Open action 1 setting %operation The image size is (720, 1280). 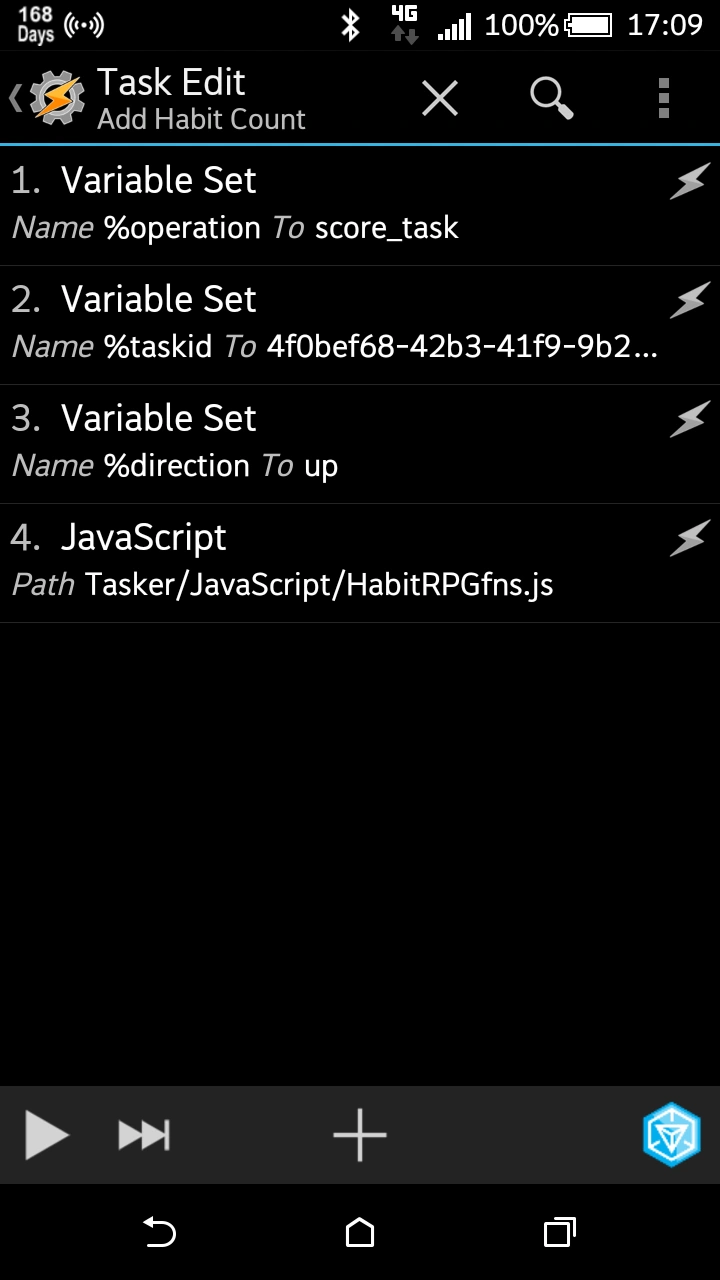pyautogui.click(x=330, y=205)
